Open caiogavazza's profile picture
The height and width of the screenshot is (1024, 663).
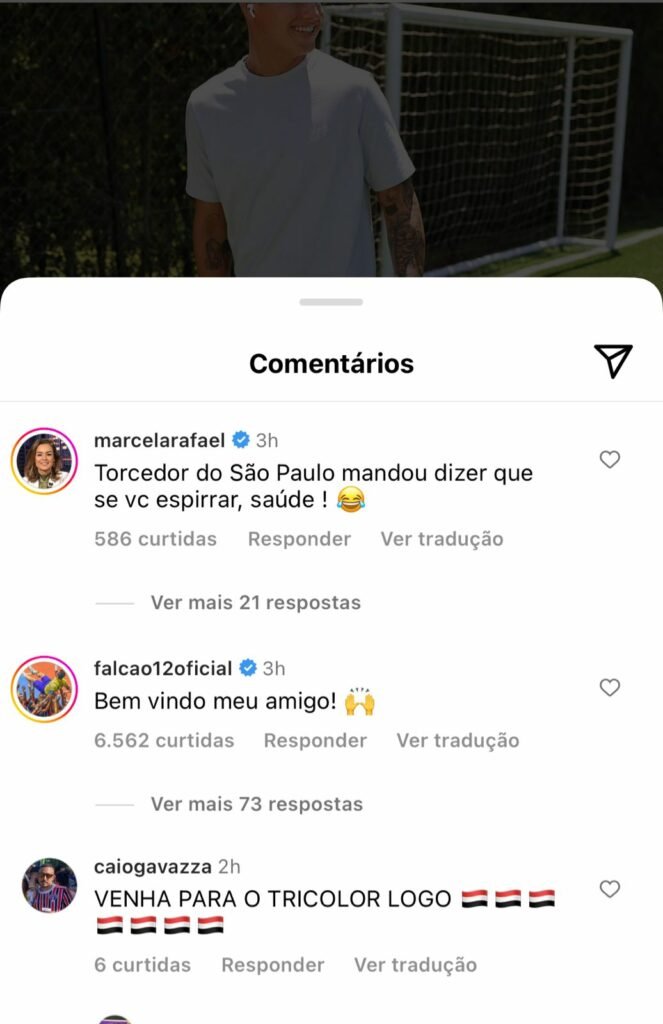49,885
